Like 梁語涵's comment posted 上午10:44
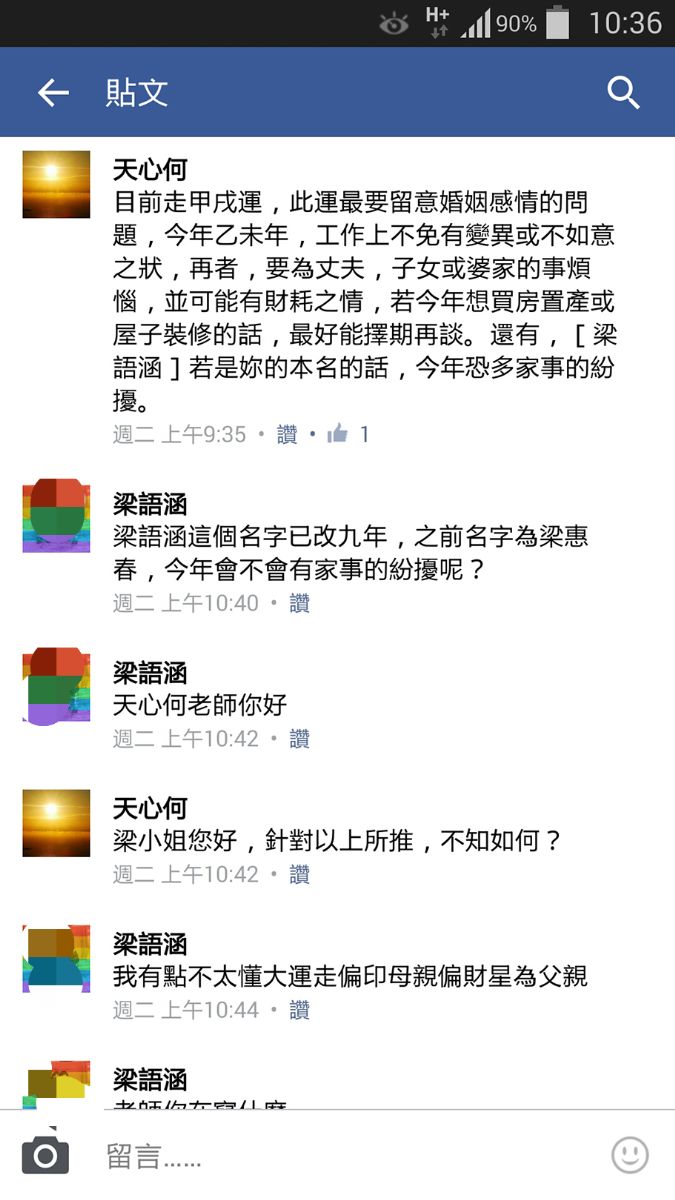Viewport: 675px width, 1200px height. pyautogui.click(x=299, y=1011)
